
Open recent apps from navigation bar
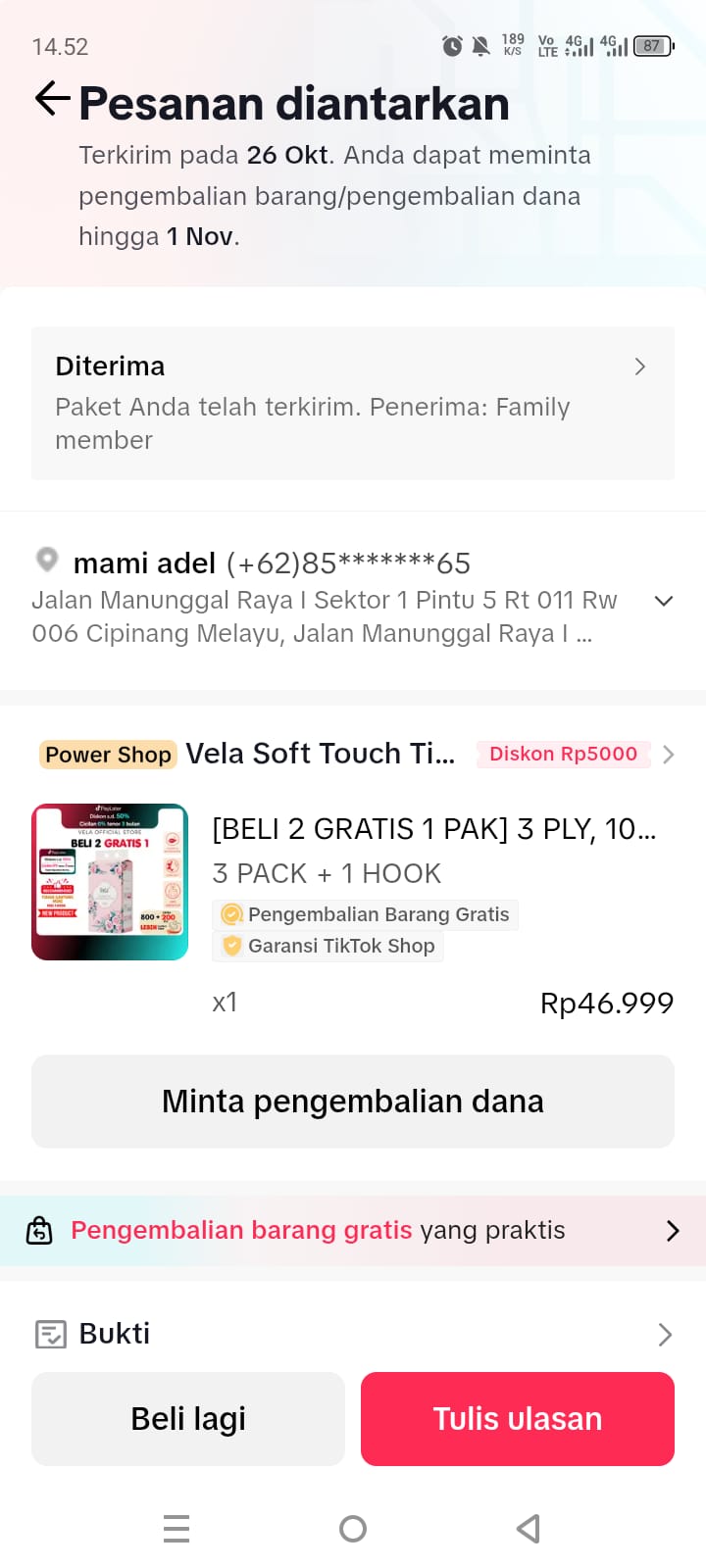(176, 1529)
